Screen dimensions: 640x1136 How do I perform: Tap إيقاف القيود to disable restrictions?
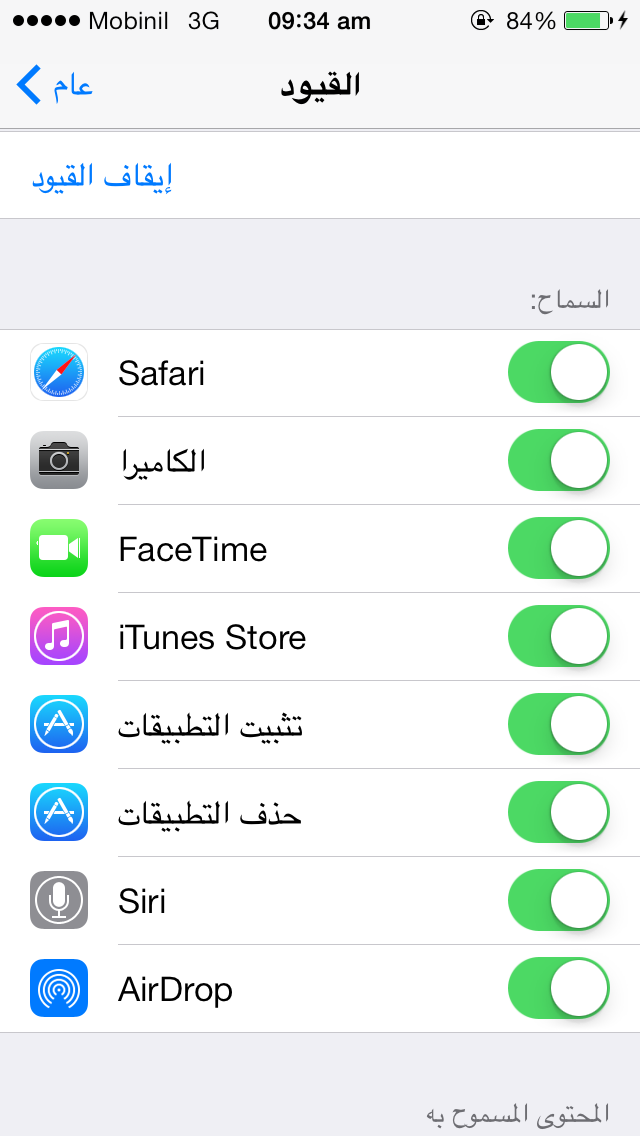click(x=103, y=177)
